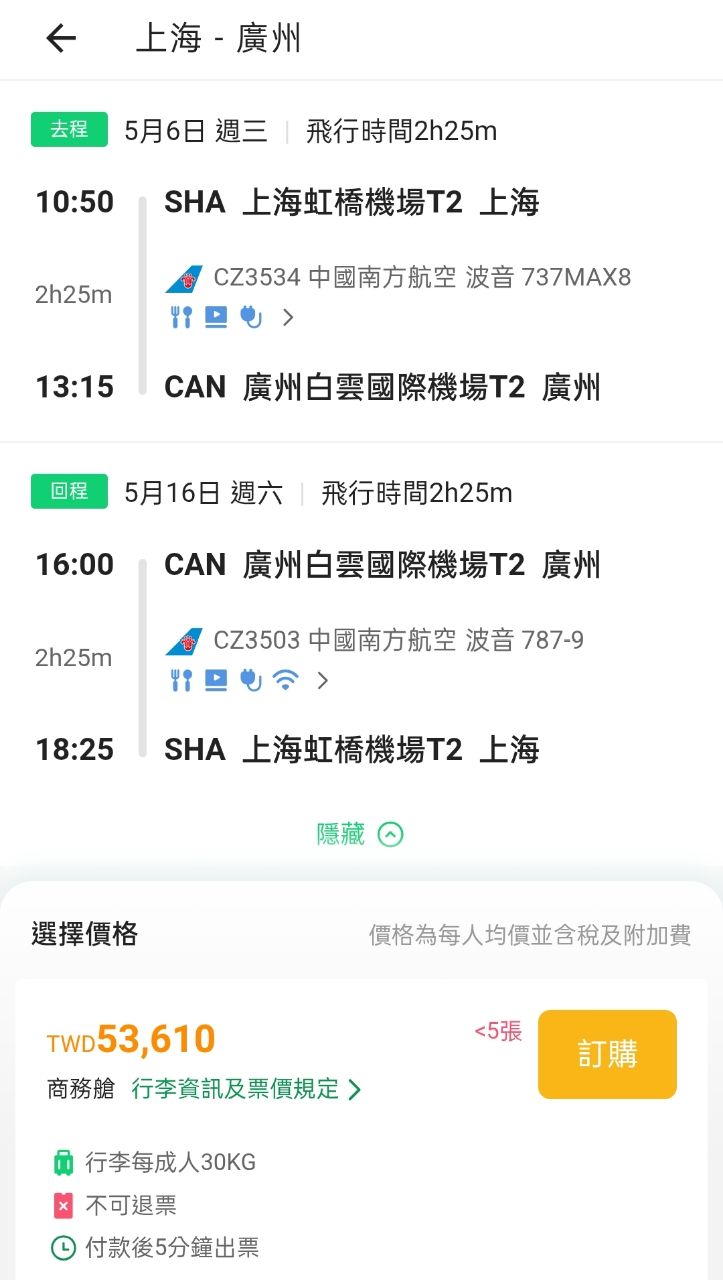The width and height of the screenshot is (723, 1280).
Task: Collapse flight details with 隱藏
Action: pyautogui.click(x=360, y=834)
